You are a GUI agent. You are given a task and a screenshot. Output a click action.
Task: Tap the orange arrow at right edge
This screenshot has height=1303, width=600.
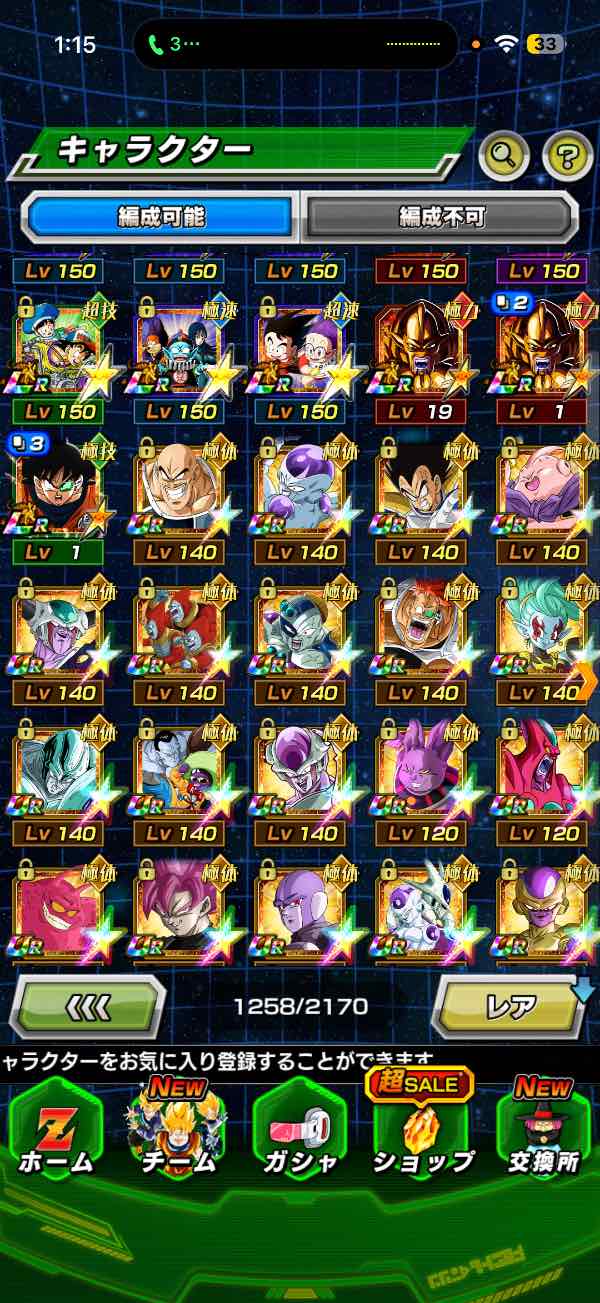pyautogui.click(x=588, y=680)
